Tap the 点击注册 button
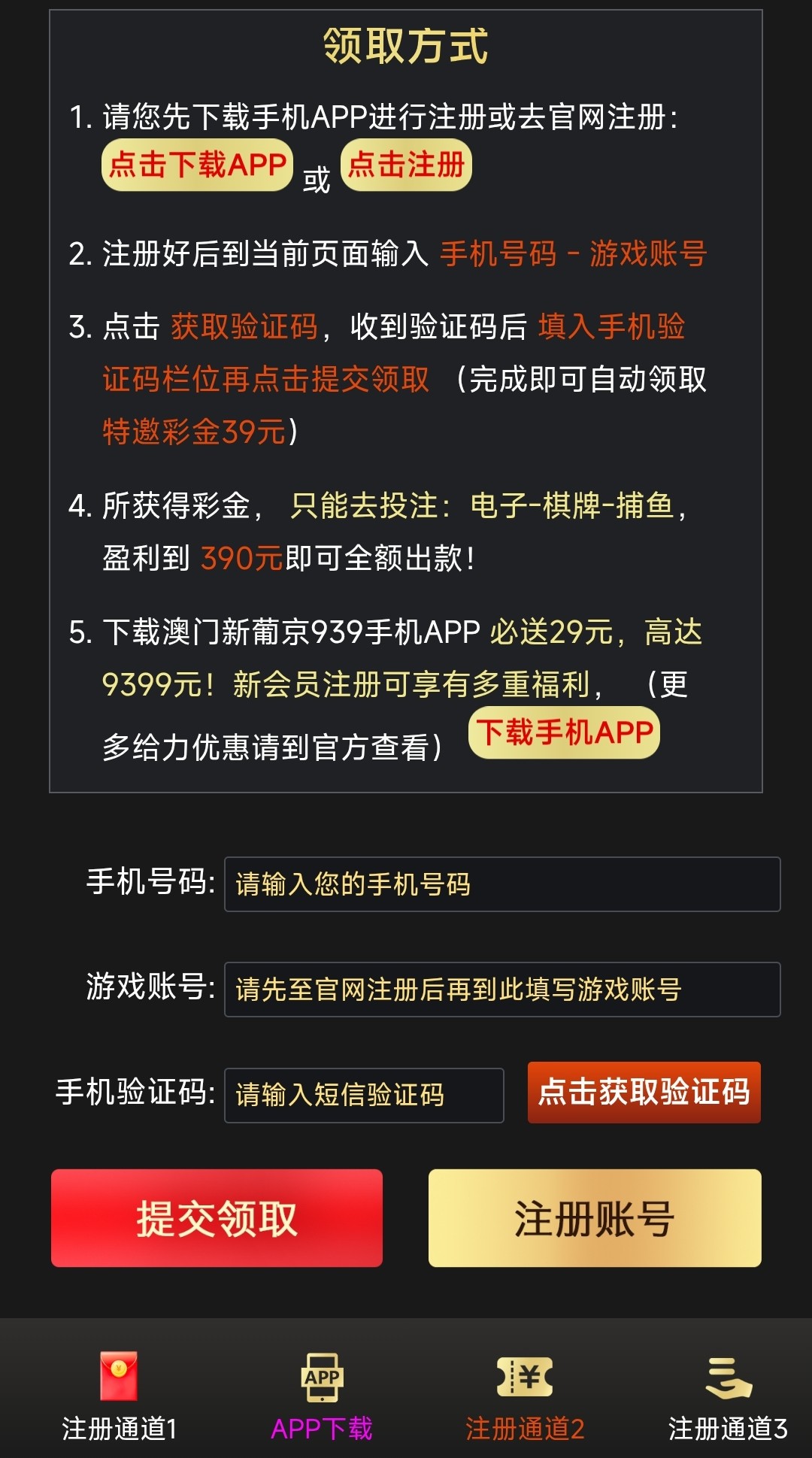 point(406,165)
